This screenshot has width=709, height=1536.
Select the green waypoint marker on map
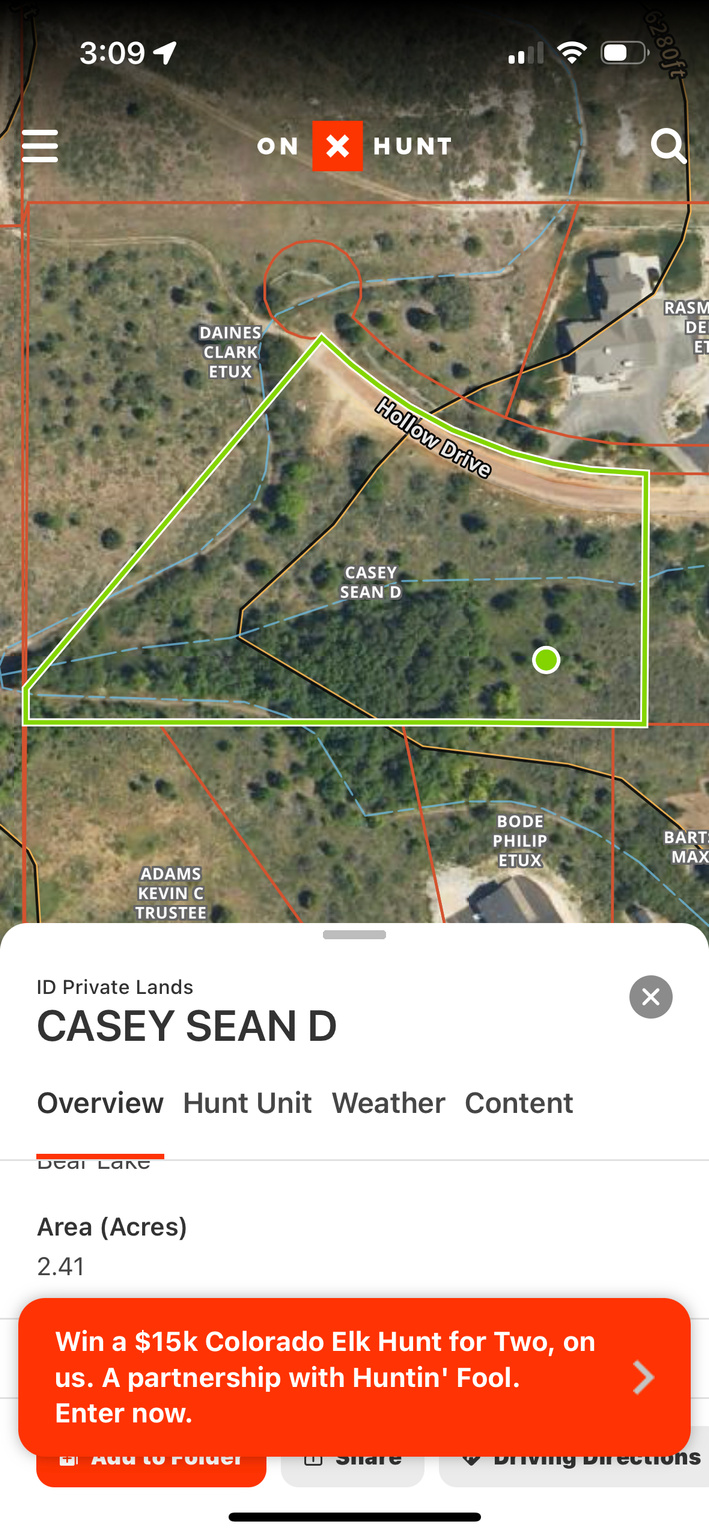[546, 660]
